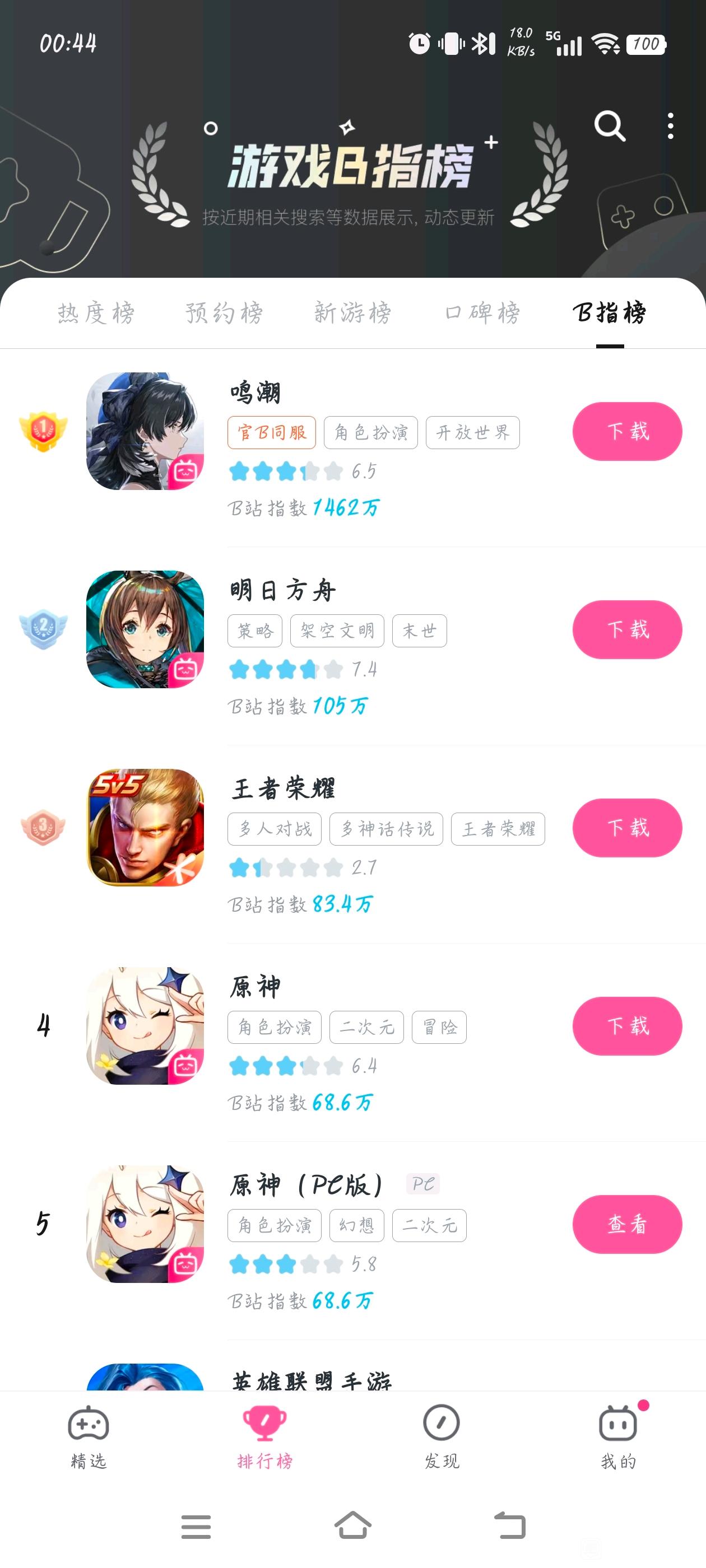Tap the system home button

coord(352,1527)
